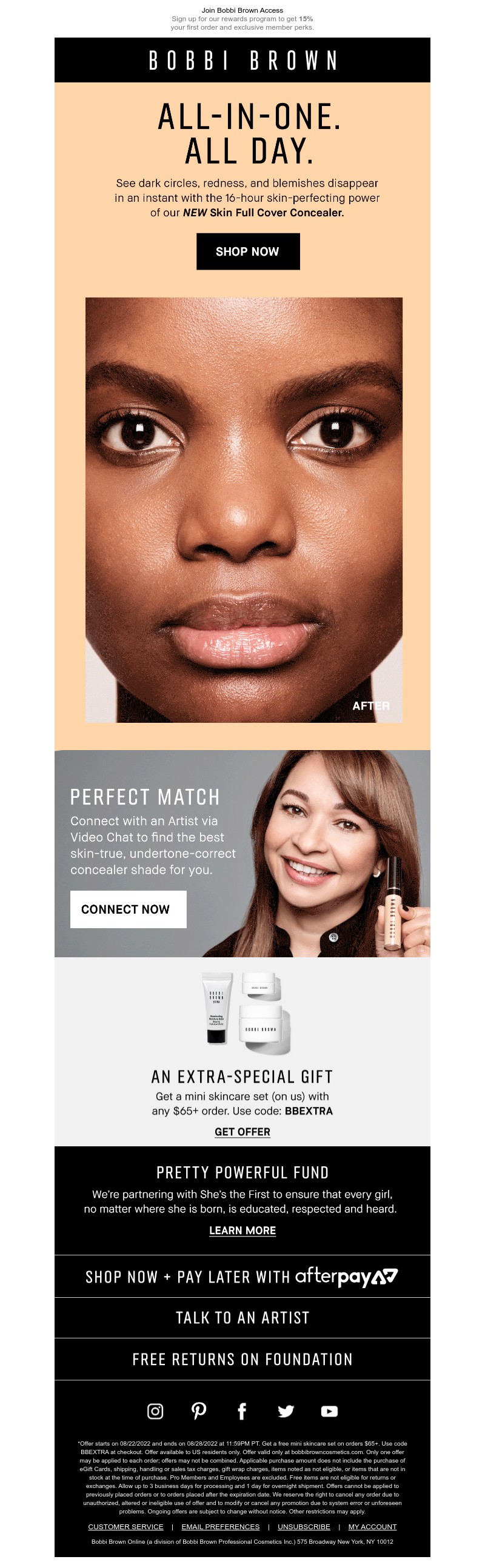Tap the Unsubscribe link

304,1526
